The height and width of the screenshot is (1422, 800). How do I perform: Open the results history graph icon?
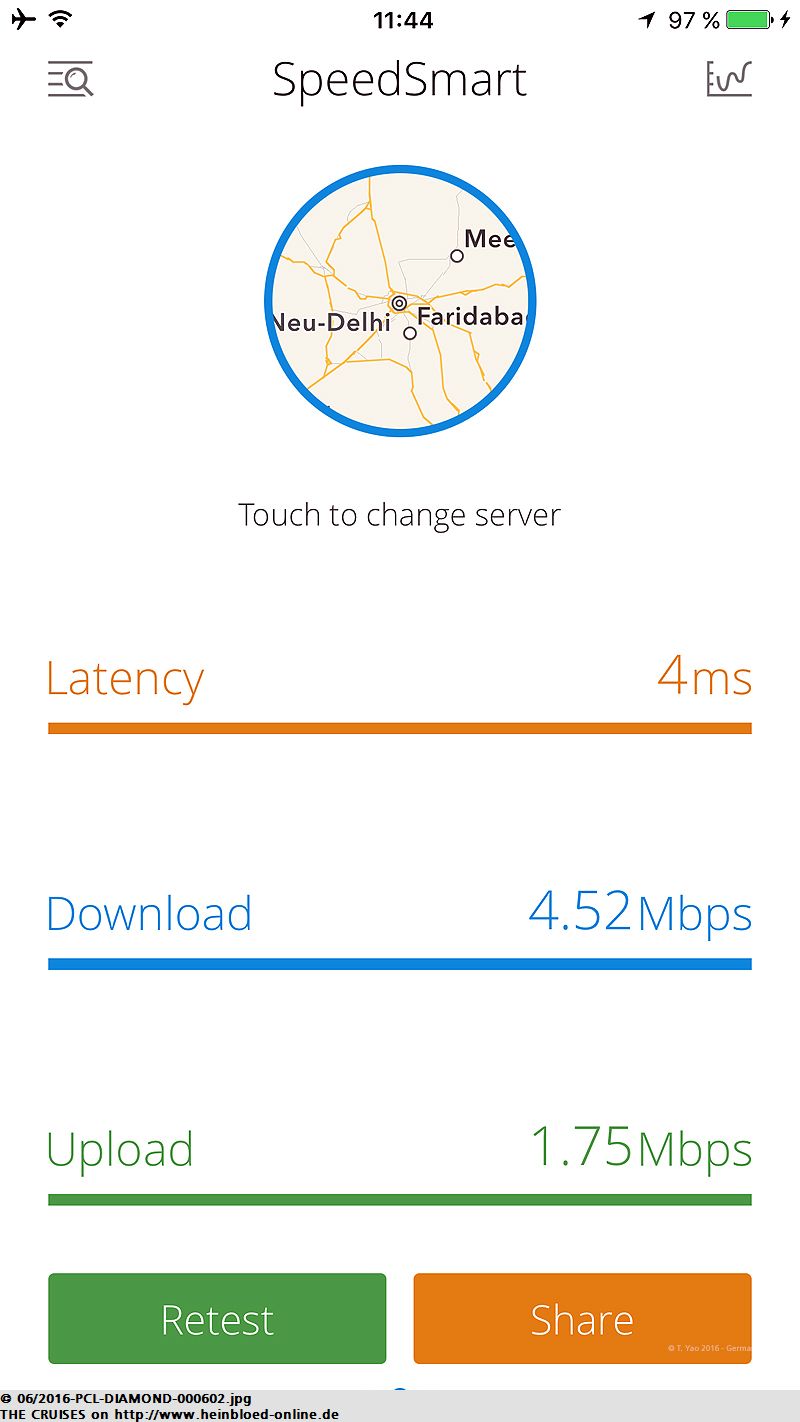(729, 79)
